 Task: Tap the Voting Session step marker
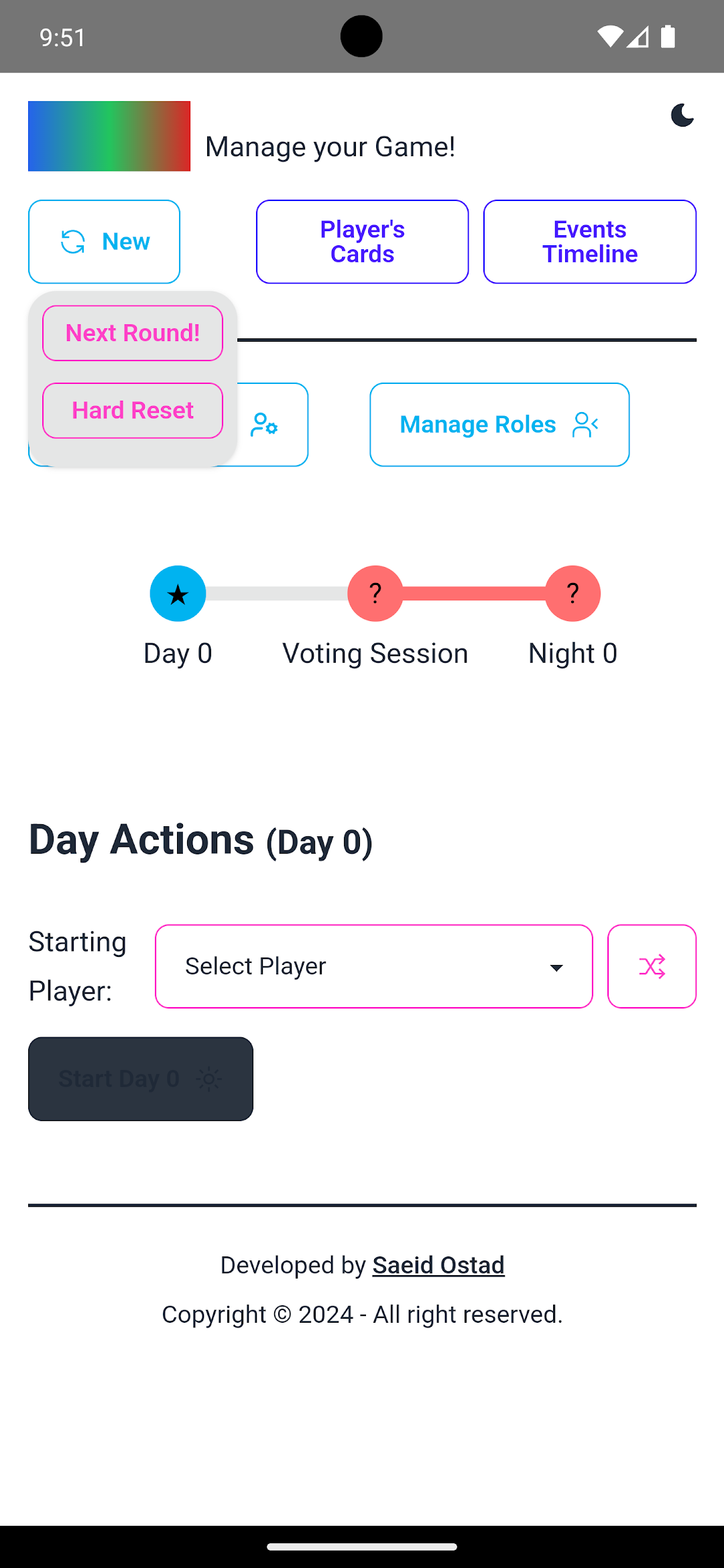click(375, 594)
